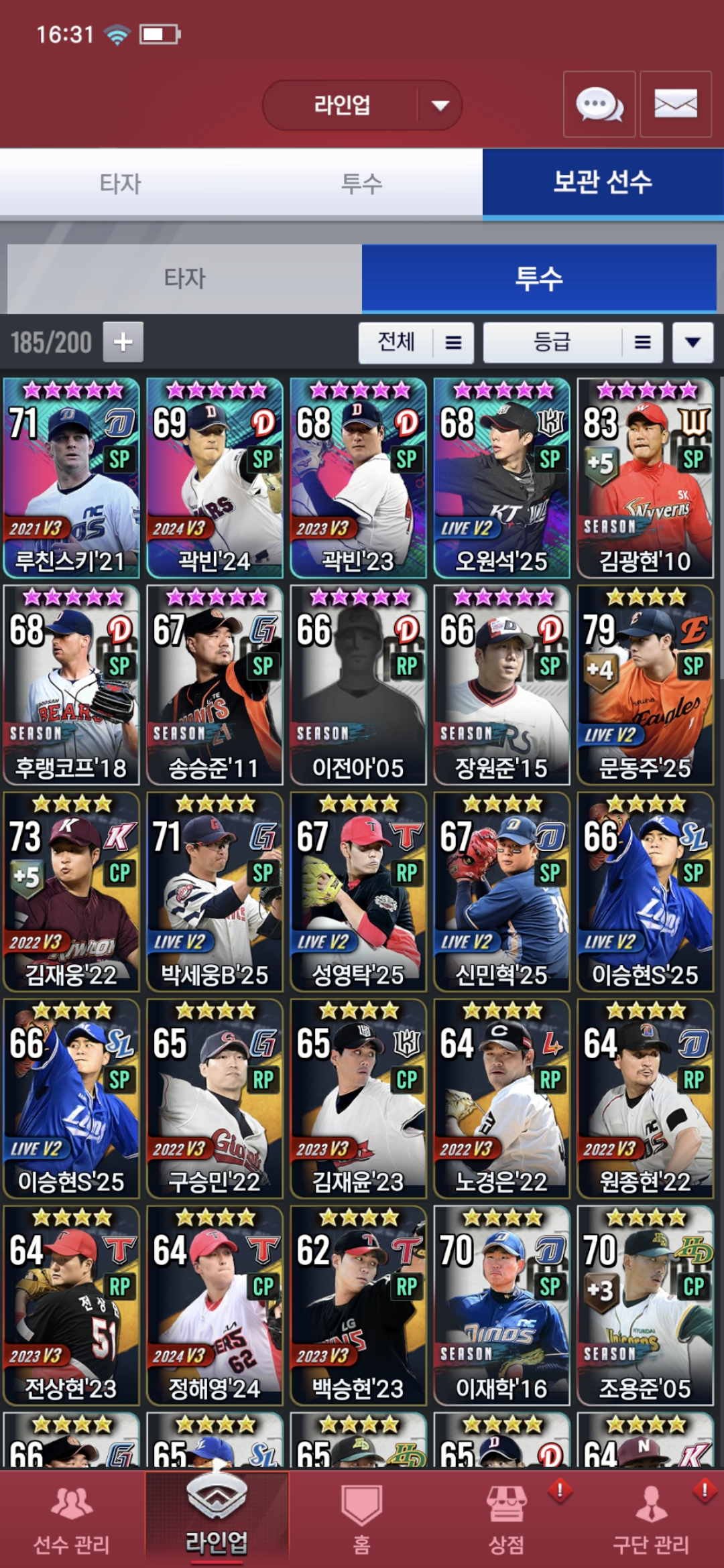Screen dimensions: 724x1568
Task: Switch to the top 타자 tab
Action: [121, 183]
